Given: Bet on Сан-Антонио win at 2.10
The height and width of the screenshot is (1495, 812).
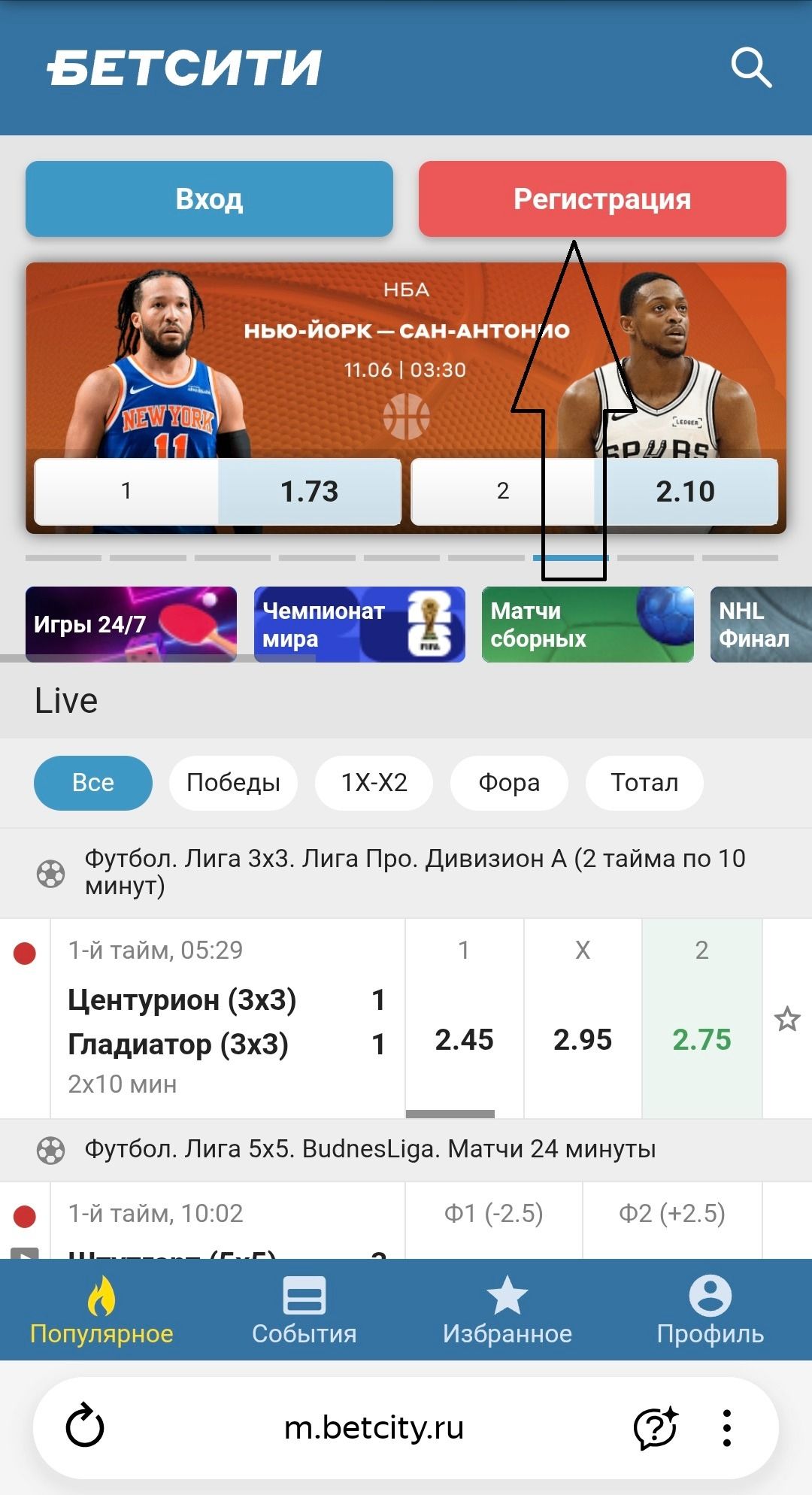Looking at the screenshot, I should click(x=594, y=491).
